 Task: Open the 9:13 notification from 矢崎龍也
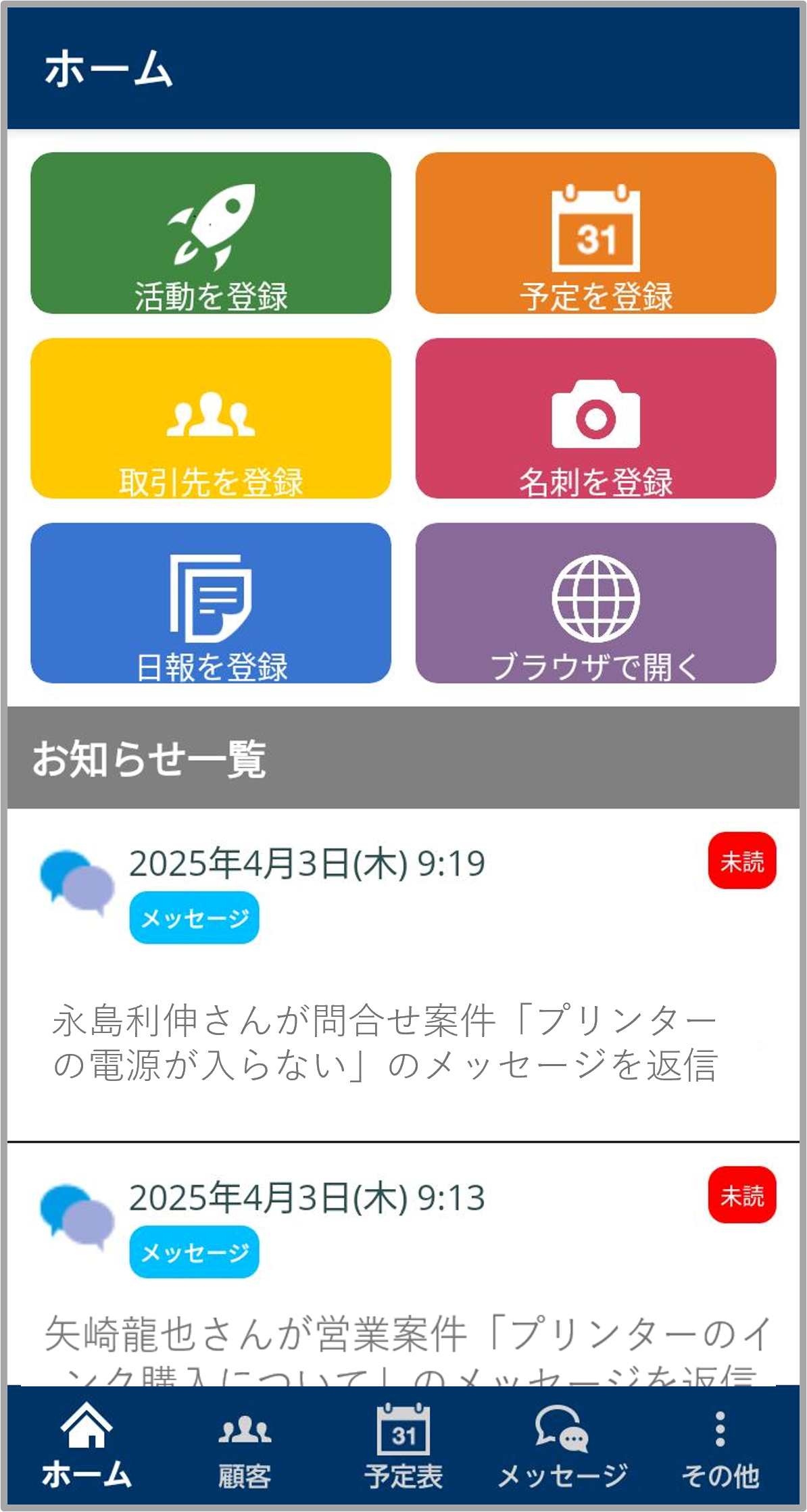[403, 1263]
